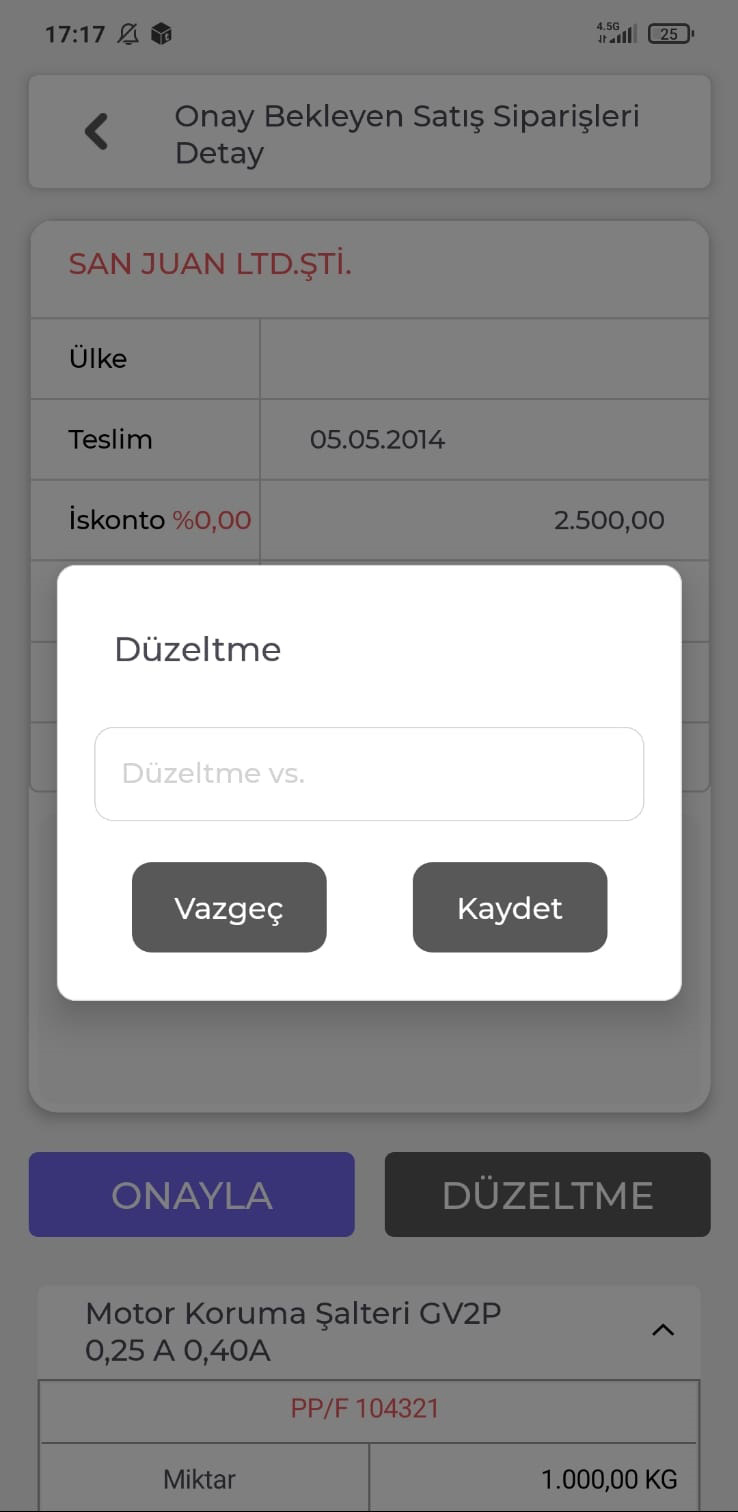The height and width of the screenshot is (1512, 738).
Task: Go back using the header arrow
Action: (96, 132)
